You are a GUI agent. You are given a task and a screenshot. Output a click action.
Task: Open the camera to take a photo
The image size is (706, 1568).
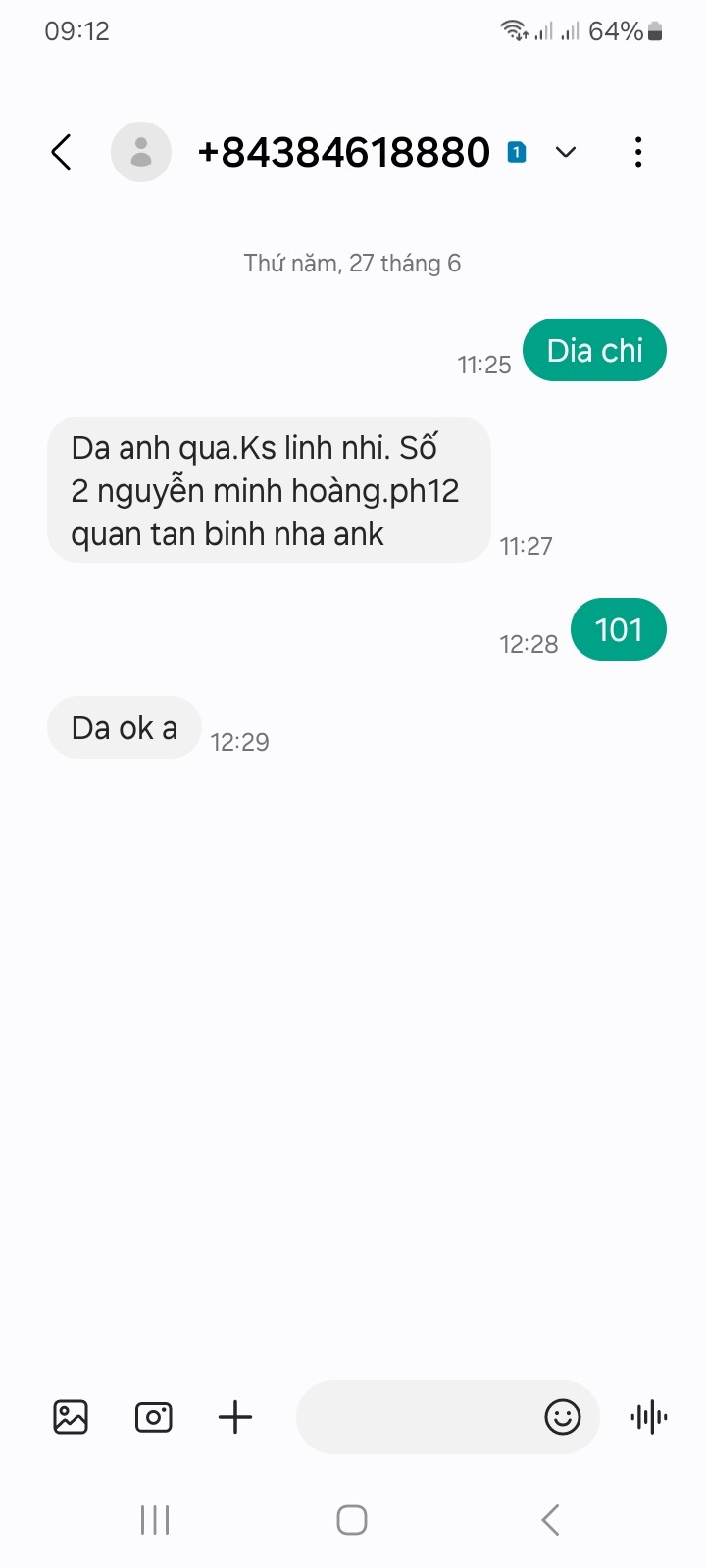point(153,1417)
